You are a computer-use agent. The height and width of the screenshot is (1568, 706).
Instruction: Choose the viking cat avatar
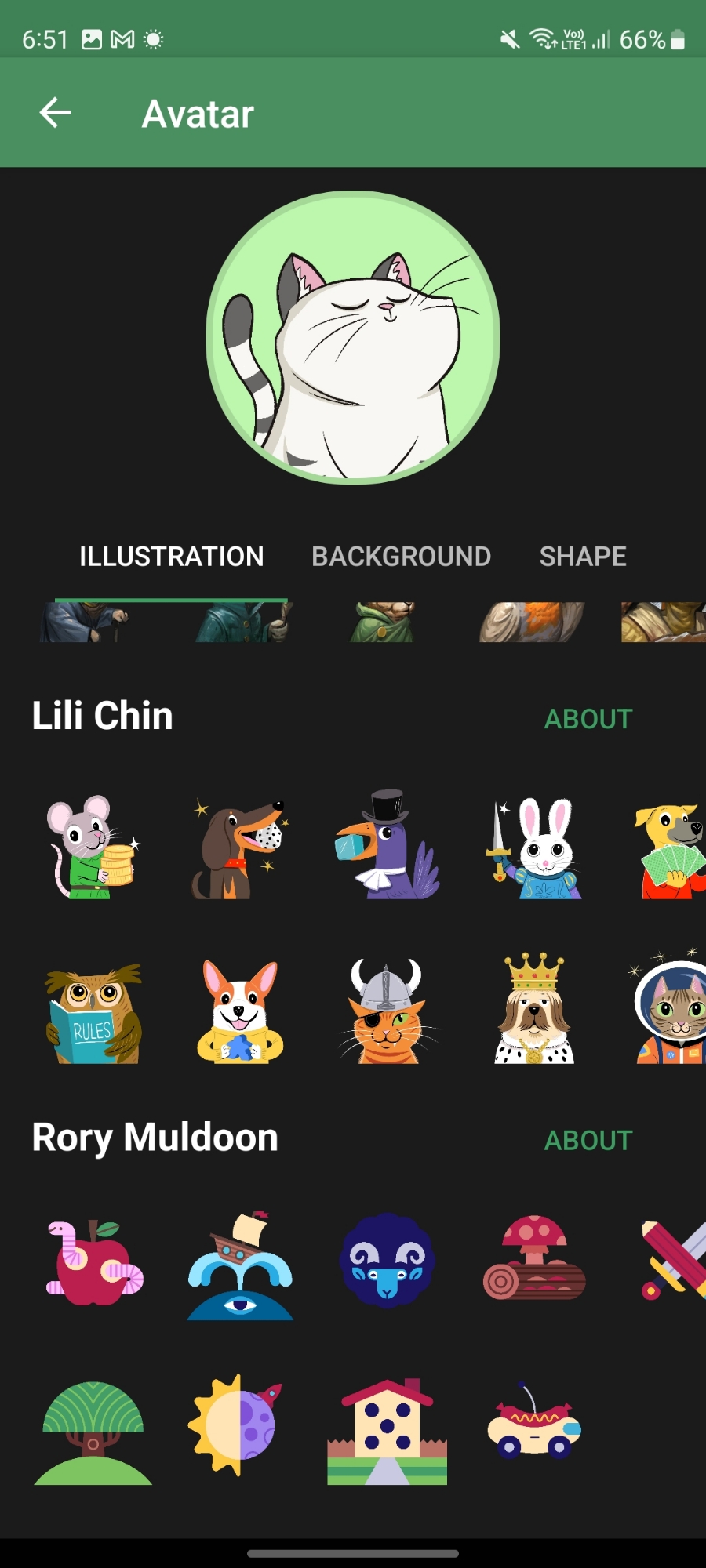coord(387,1011)
